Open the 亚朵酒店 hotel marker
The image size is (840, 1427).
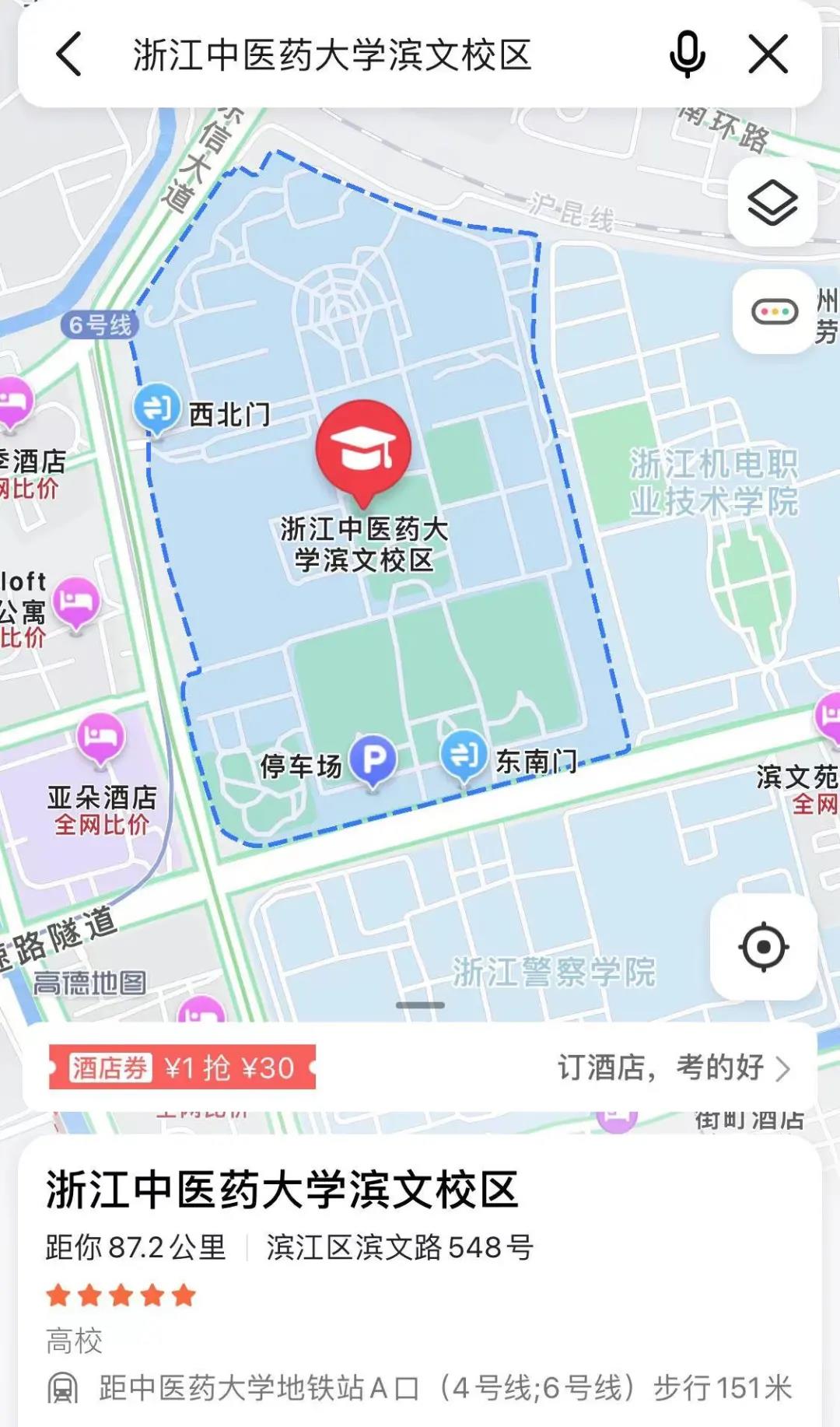coord(101,736)
